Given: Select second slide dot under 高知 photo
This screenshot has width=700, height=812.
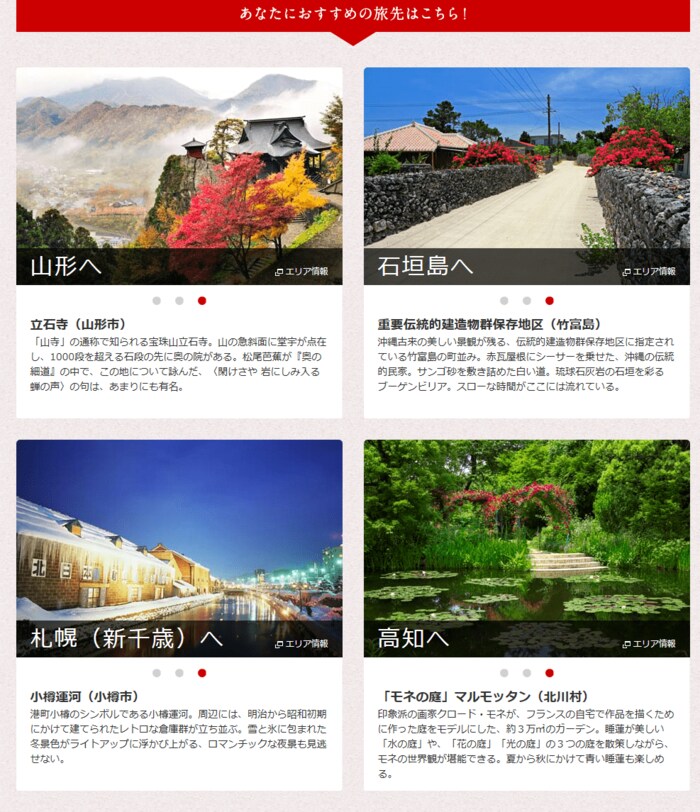Looking at the screenshot, I should [526, 673].
